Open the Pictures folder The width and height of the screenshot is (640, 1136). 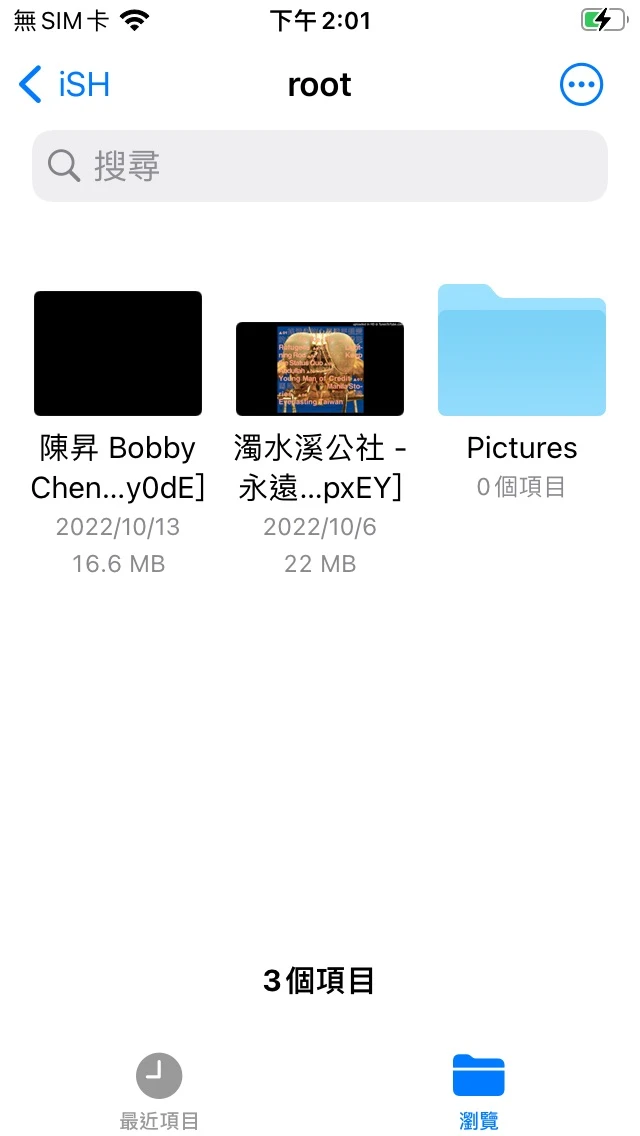coord(522,351)
